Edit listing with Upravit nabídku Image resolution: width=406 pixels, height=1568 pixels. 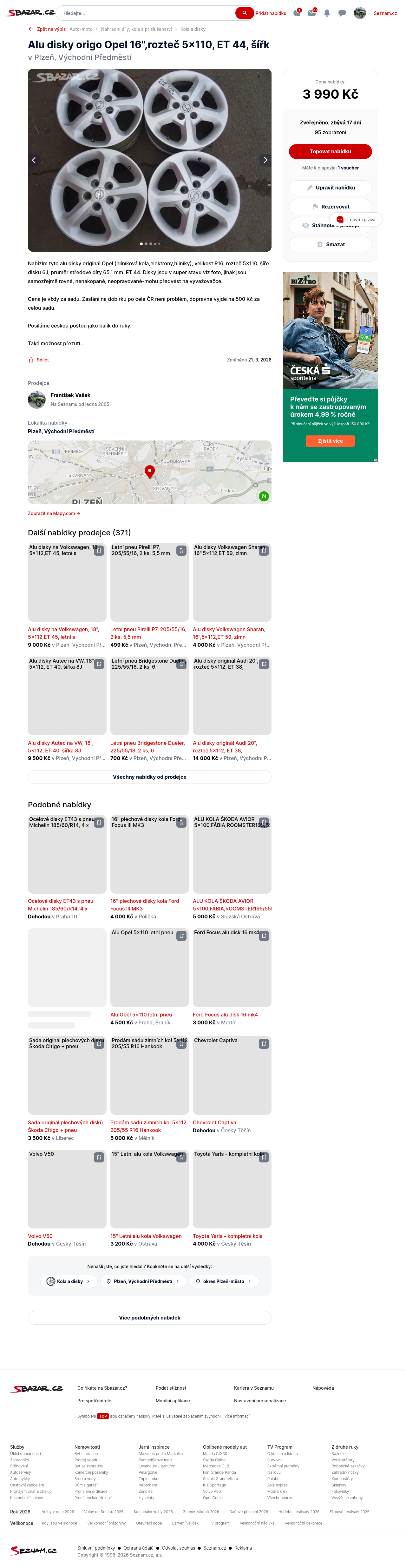[330, 188]
